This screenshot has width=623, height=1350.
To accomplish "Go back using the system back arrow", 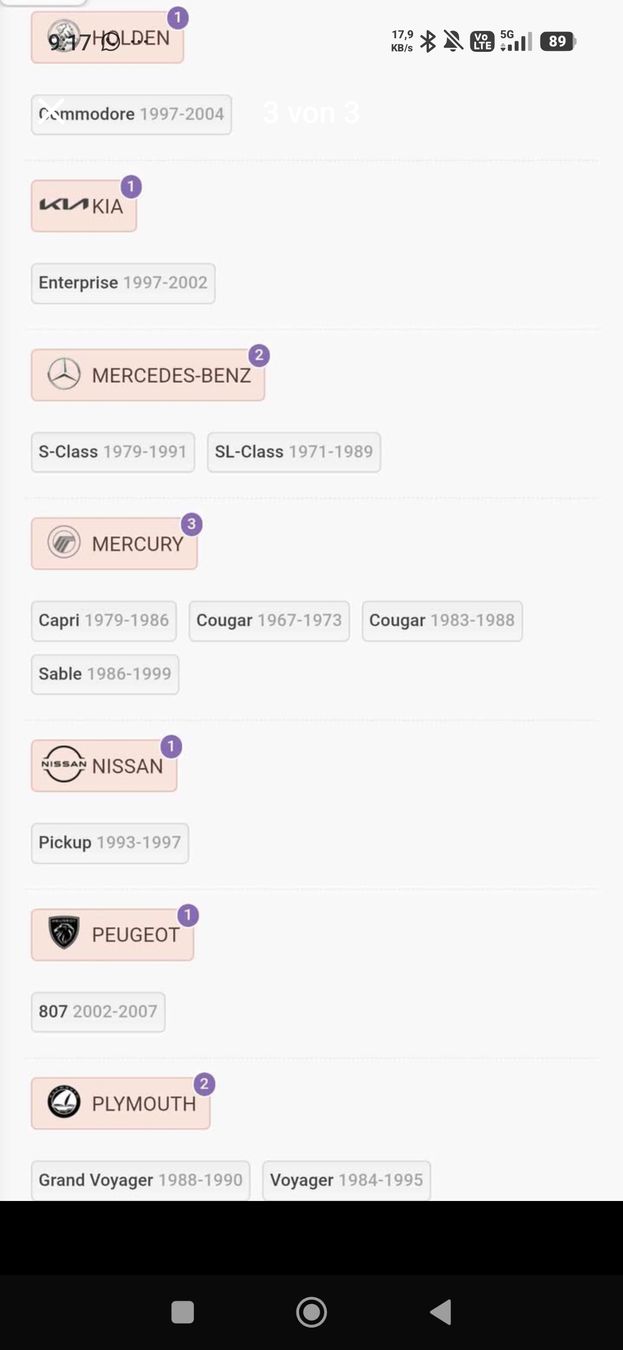I will click(440, 1312).
